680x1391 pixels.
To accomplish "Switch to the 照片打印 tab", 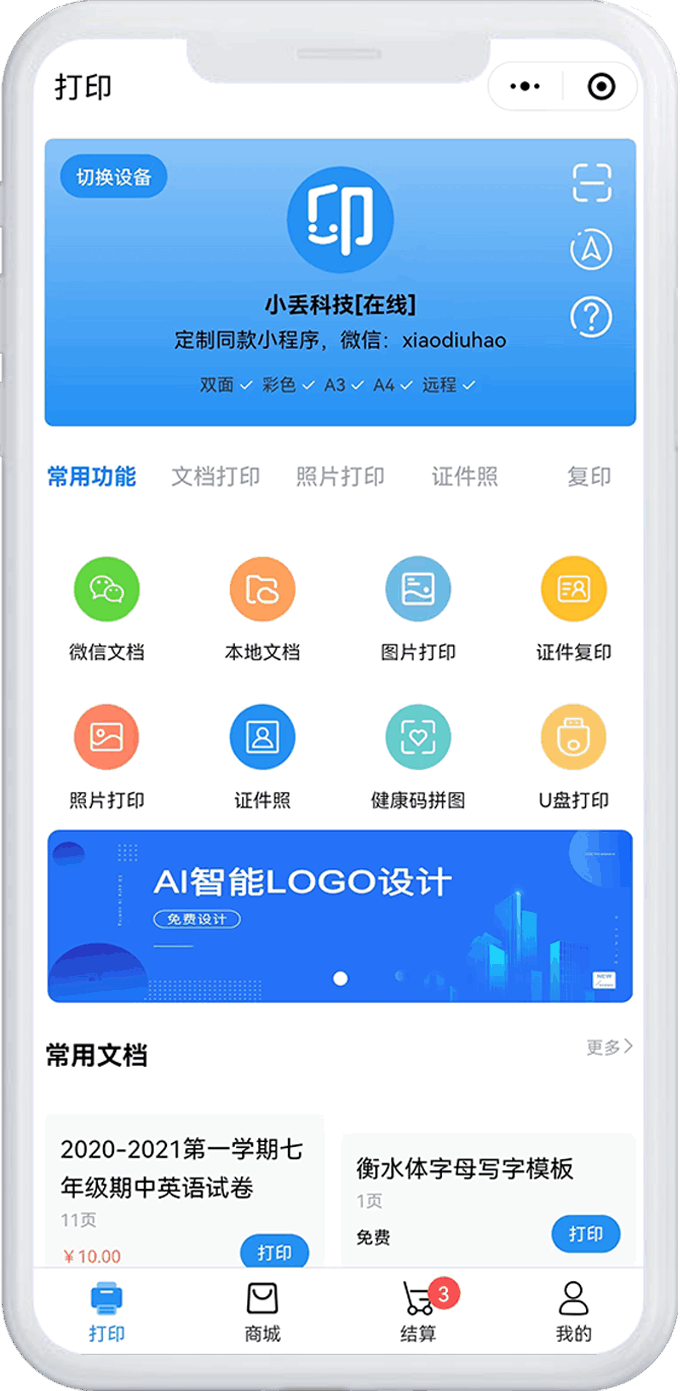I will click(340, 477).
